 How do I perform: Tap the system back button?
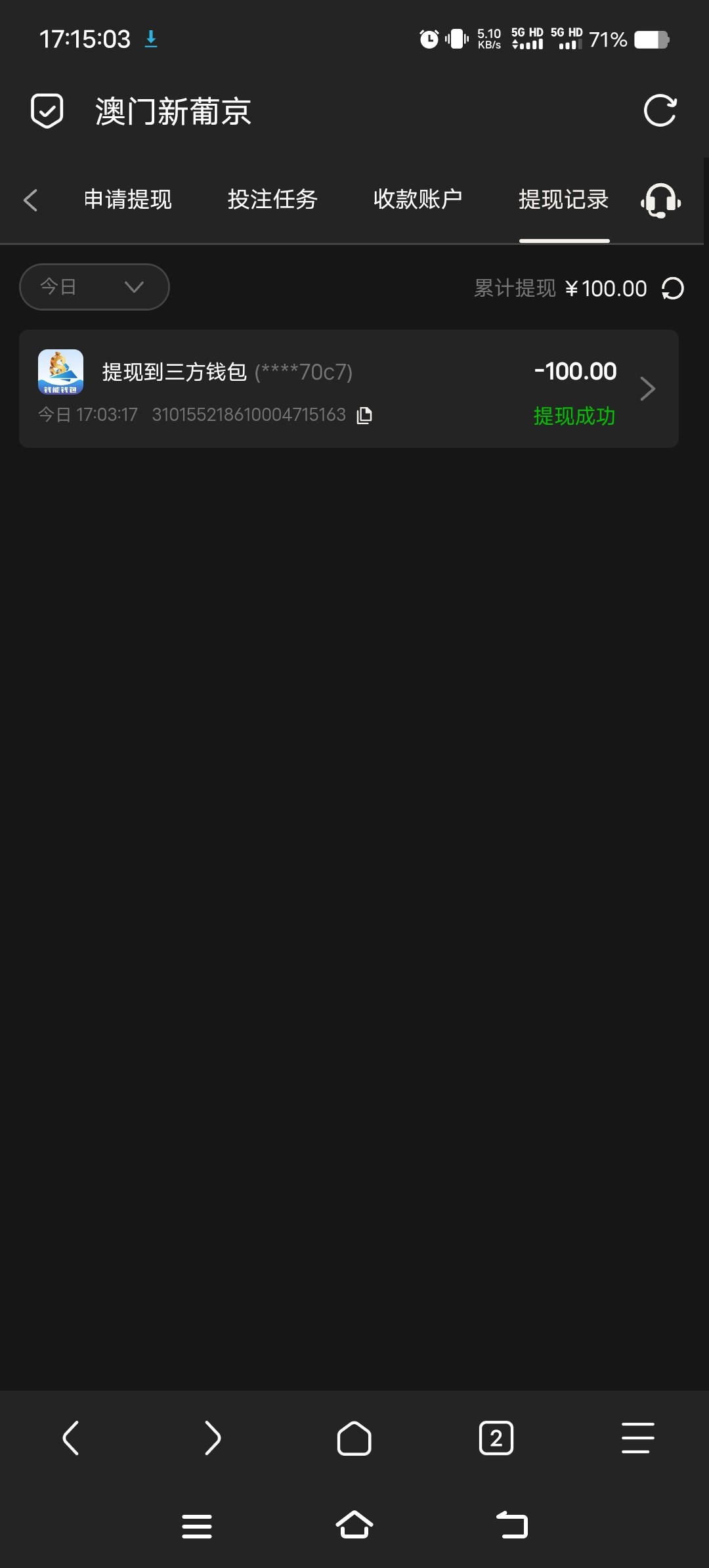click(512, 1525)
